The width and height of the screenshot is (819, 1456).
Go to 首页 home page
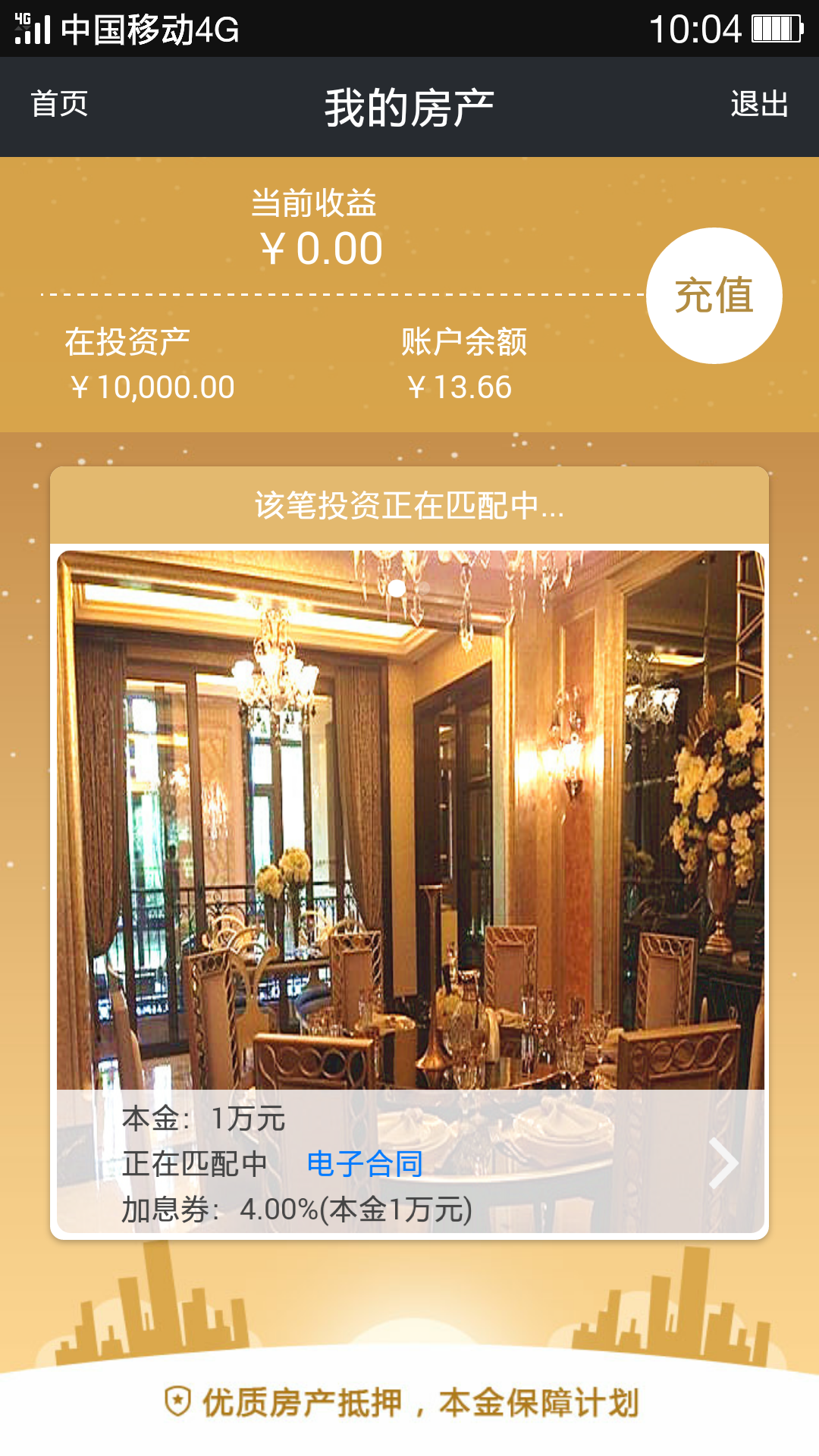coord(59,104)
